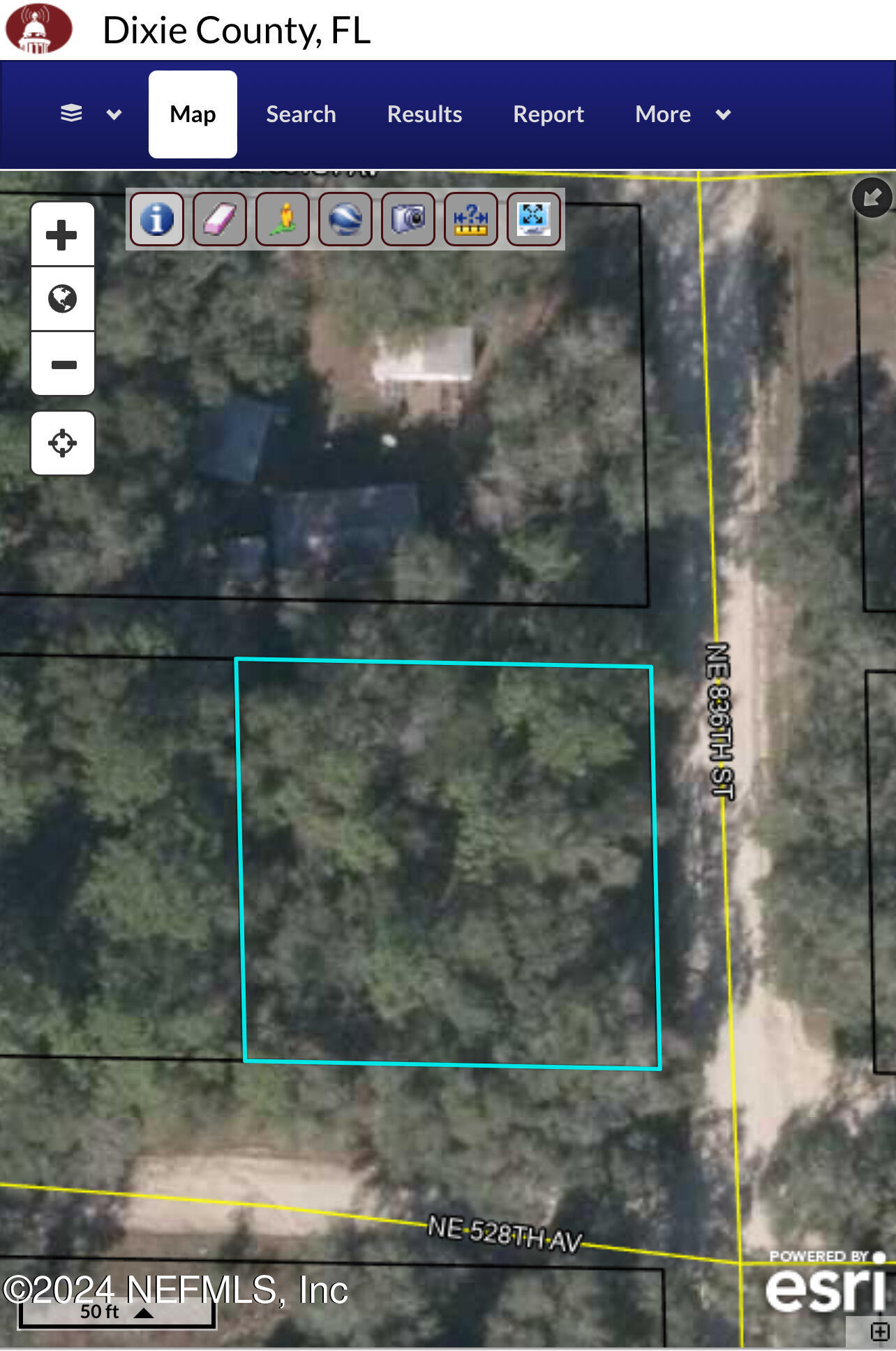
Task: Collapse map with top-right arrow icon
Action: coord(872,197)
